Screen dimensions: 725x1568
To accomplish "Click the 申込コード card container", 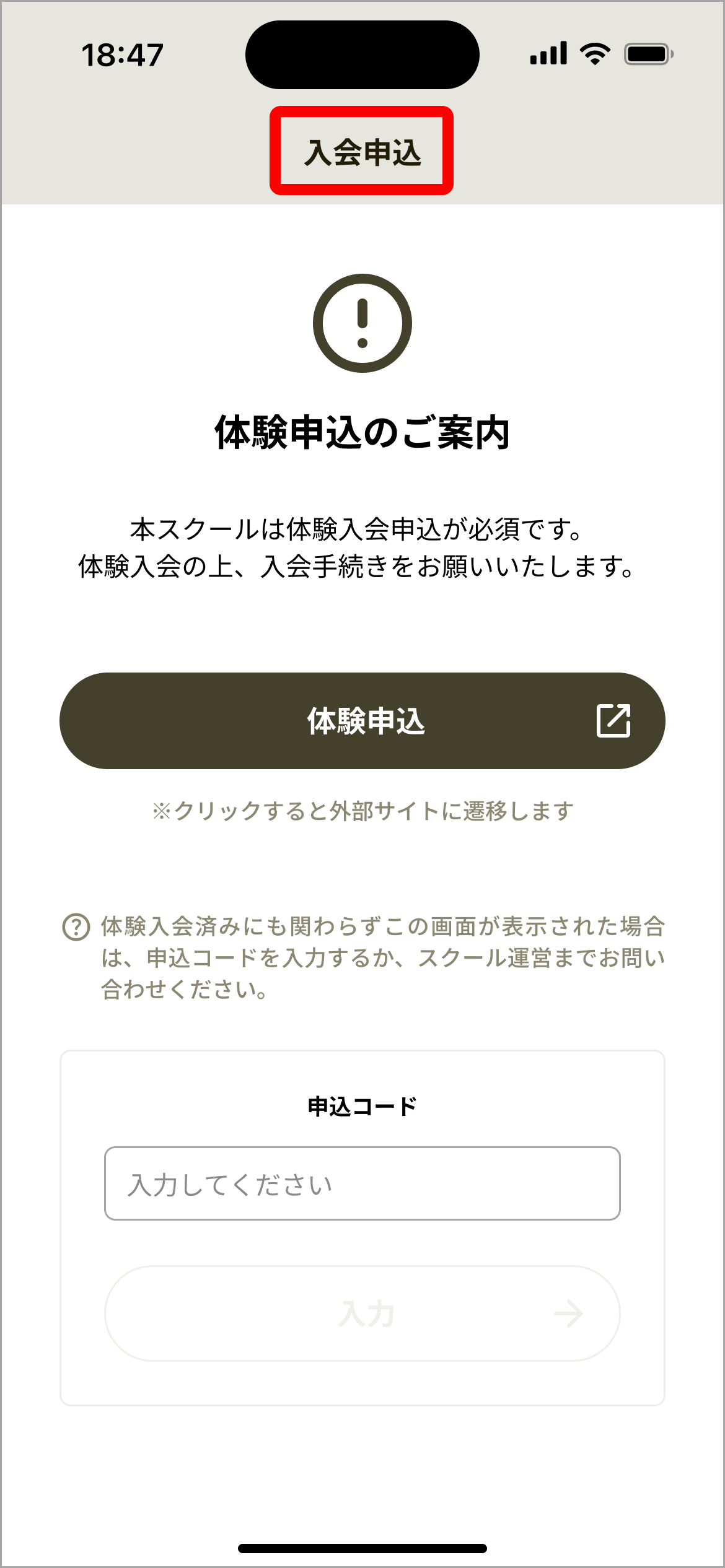I will pos(362,1223).
